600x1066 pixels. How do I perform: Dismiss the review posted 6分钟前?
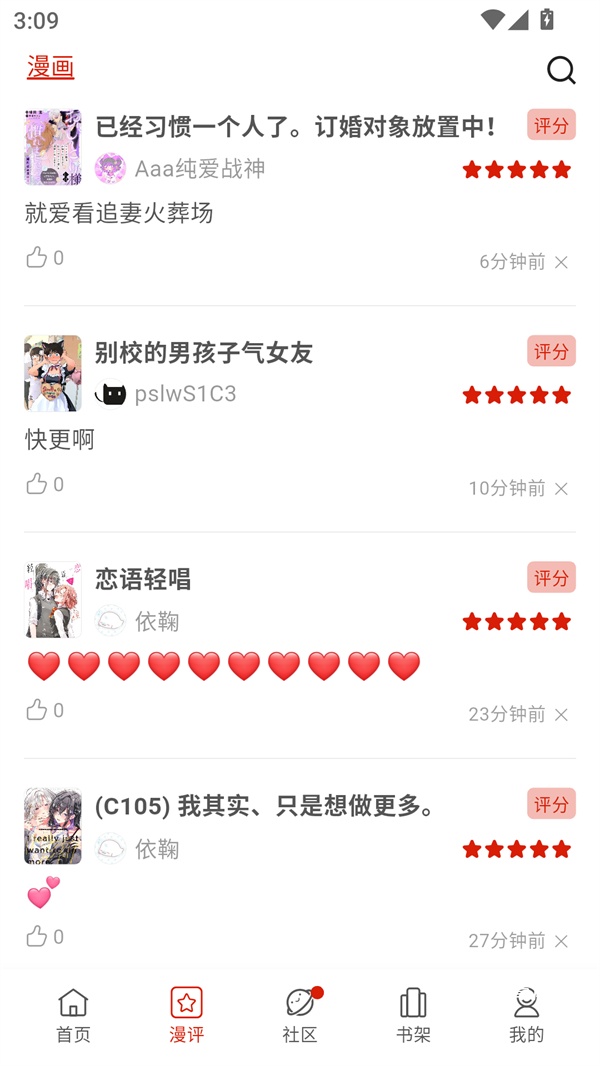[561, 262]
